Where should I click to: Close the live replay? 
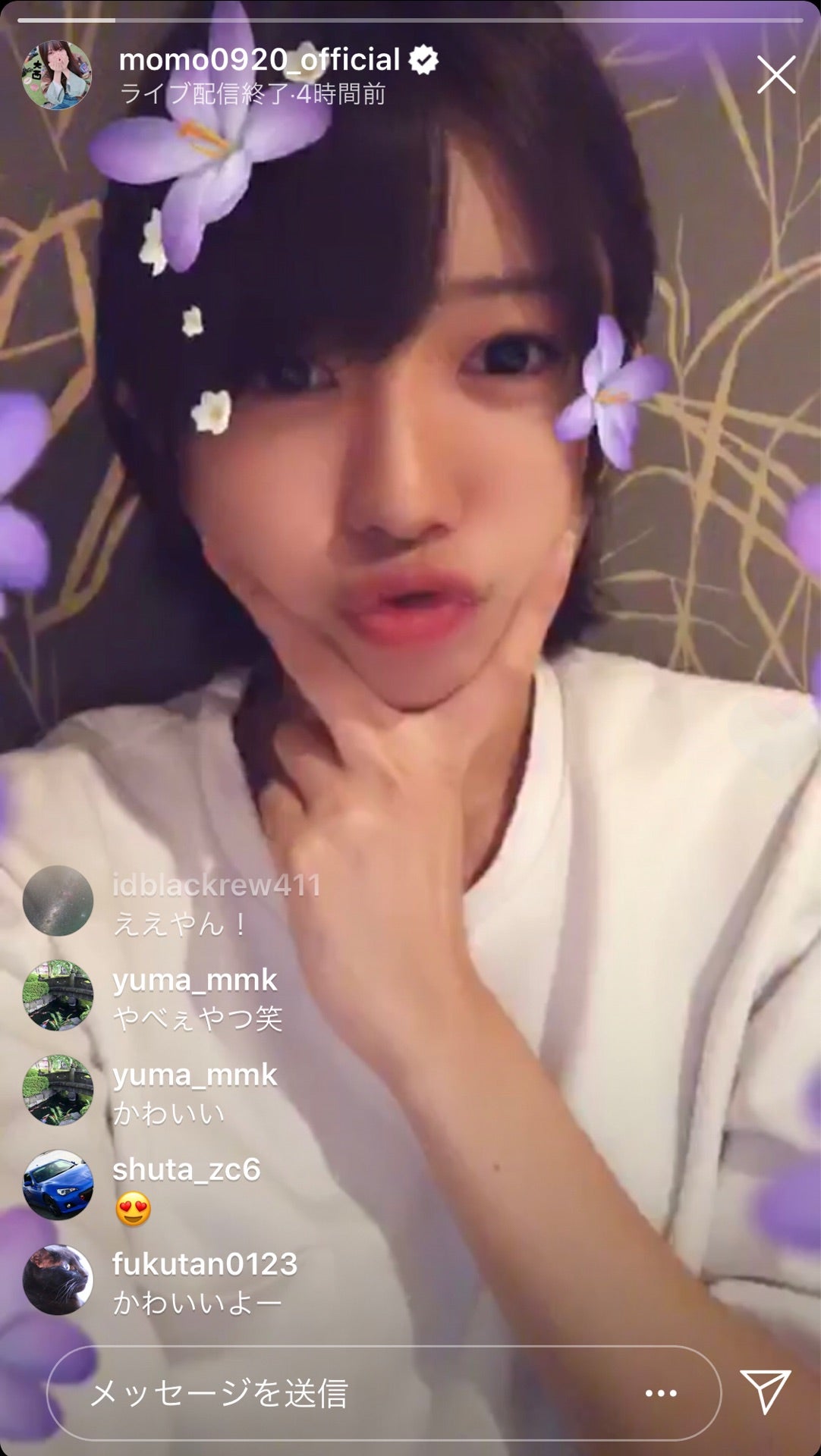point(775,74)
